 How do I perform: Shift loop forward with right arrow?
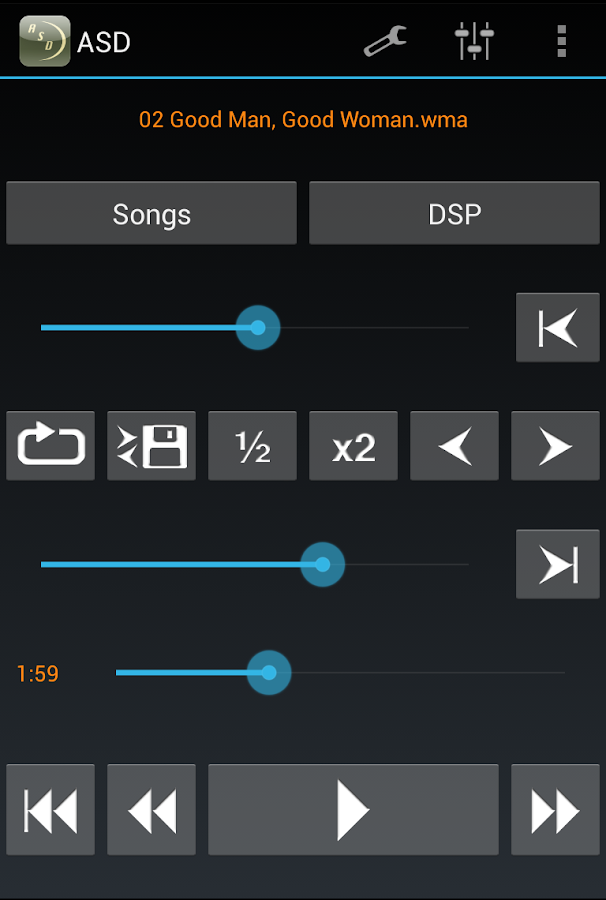(555, 446)
